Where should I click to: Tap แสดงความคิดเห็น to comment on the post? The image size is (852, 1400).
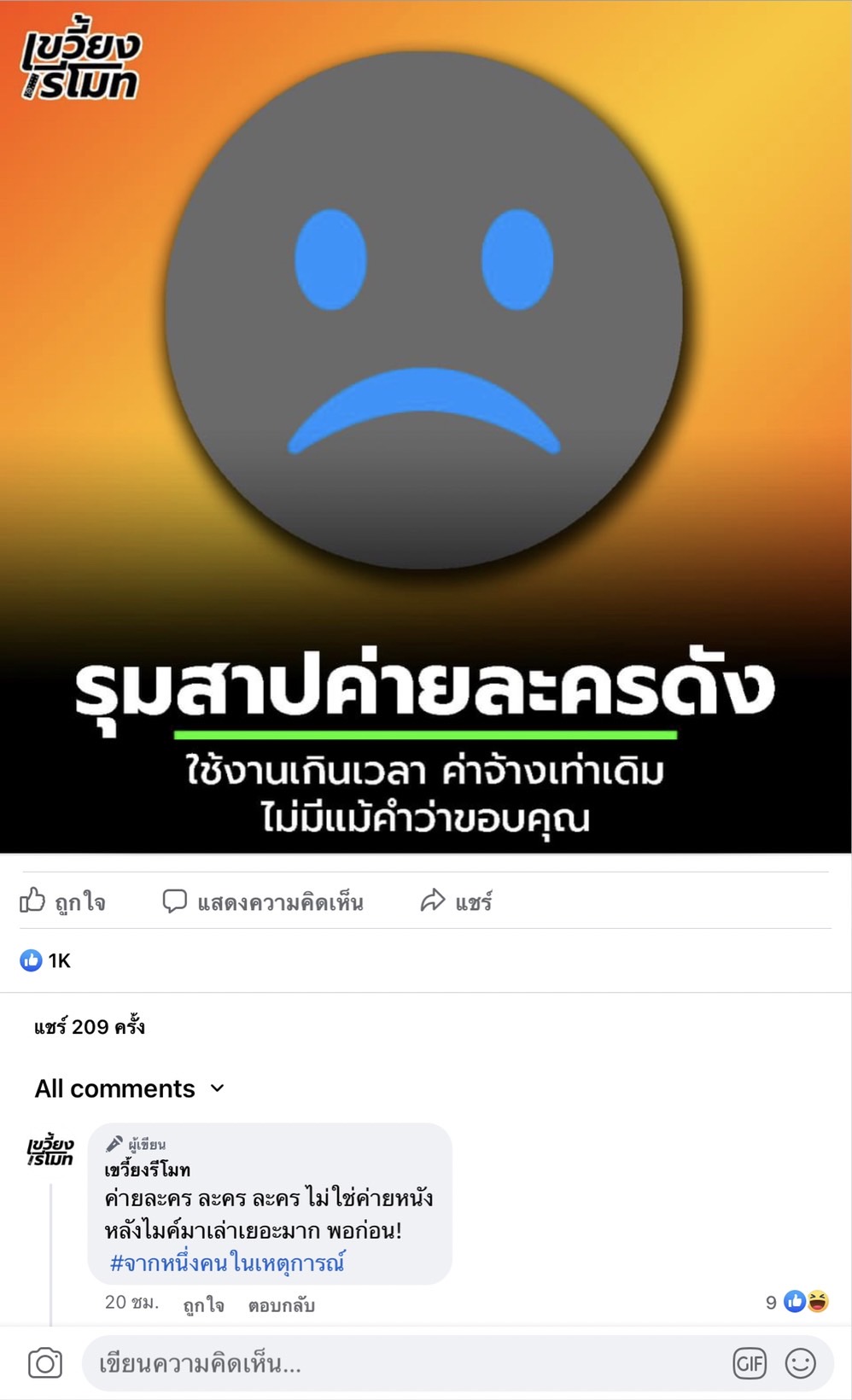tap(263, 901)
